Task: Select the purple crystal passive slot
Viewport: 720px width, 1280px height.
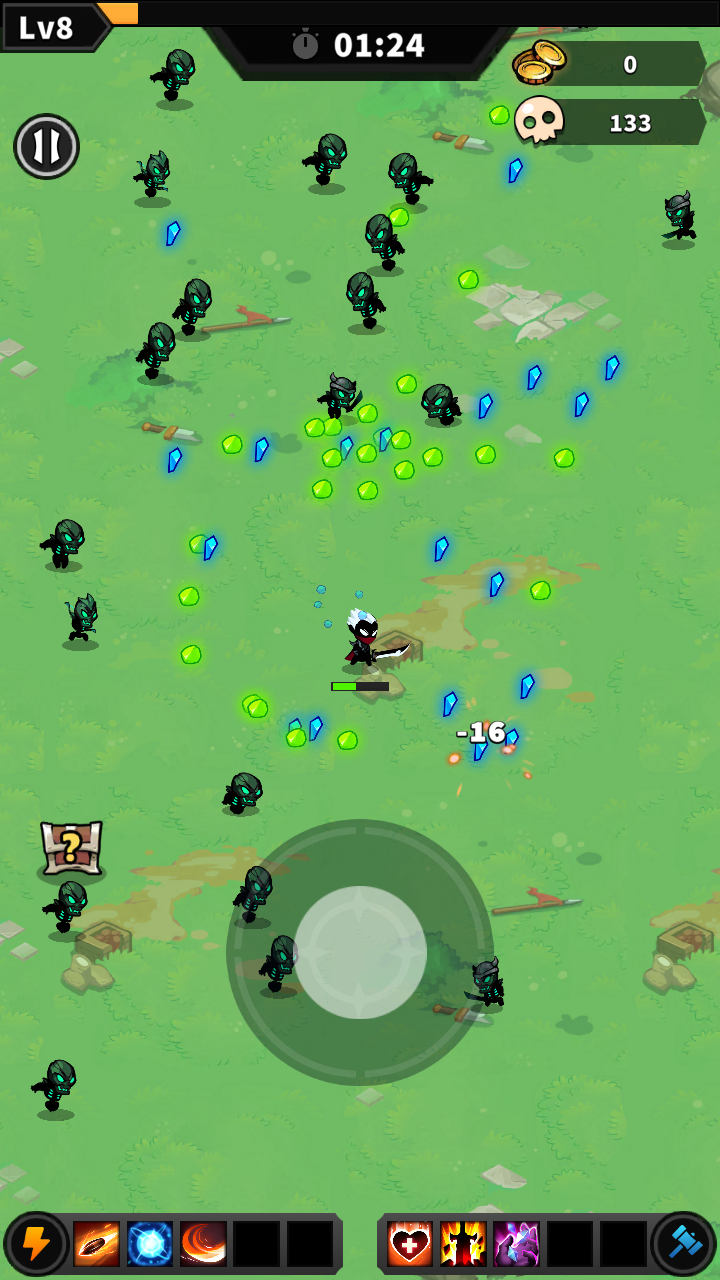Action: point(516,1243)
